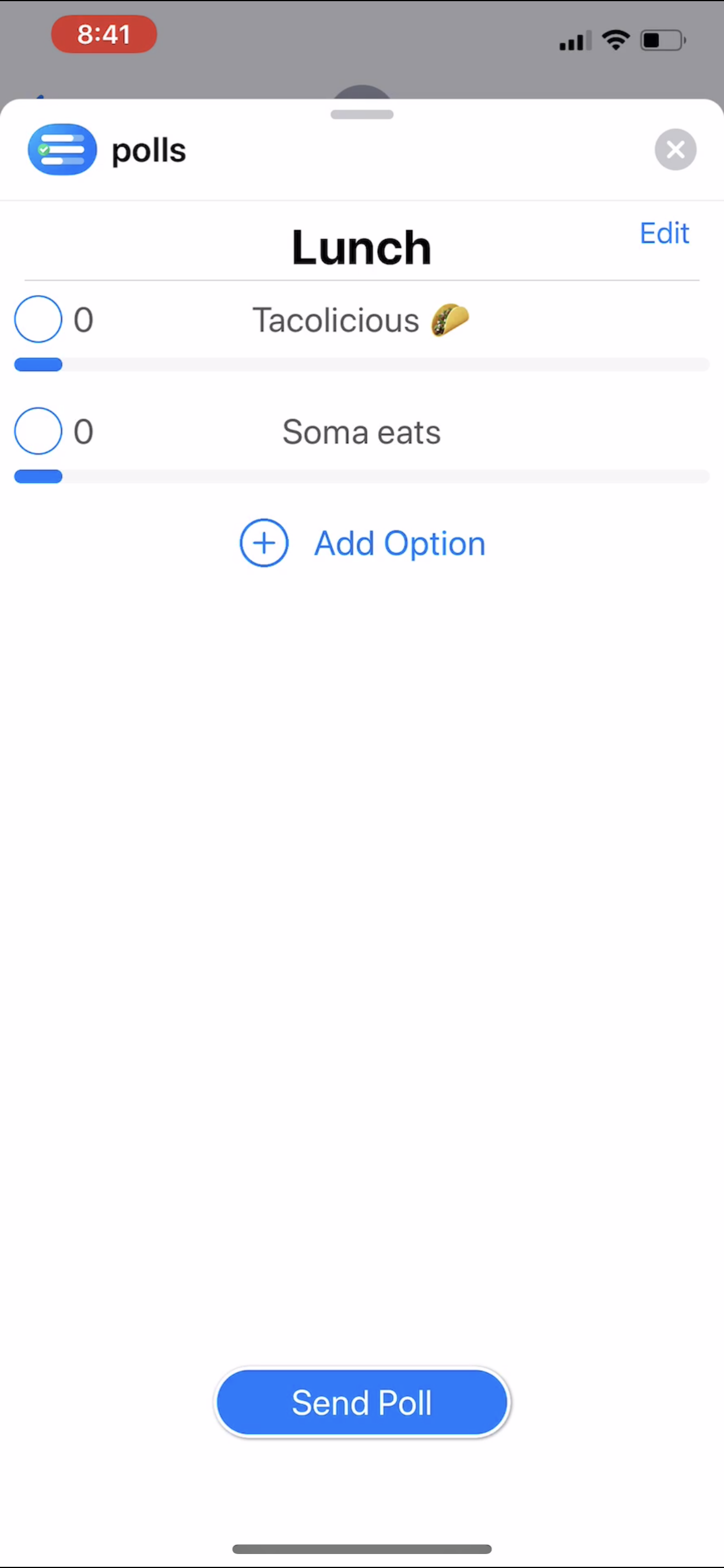Tap the Wi-Fi icon in the status bar

pyautogui.click(x=615, y=39)
